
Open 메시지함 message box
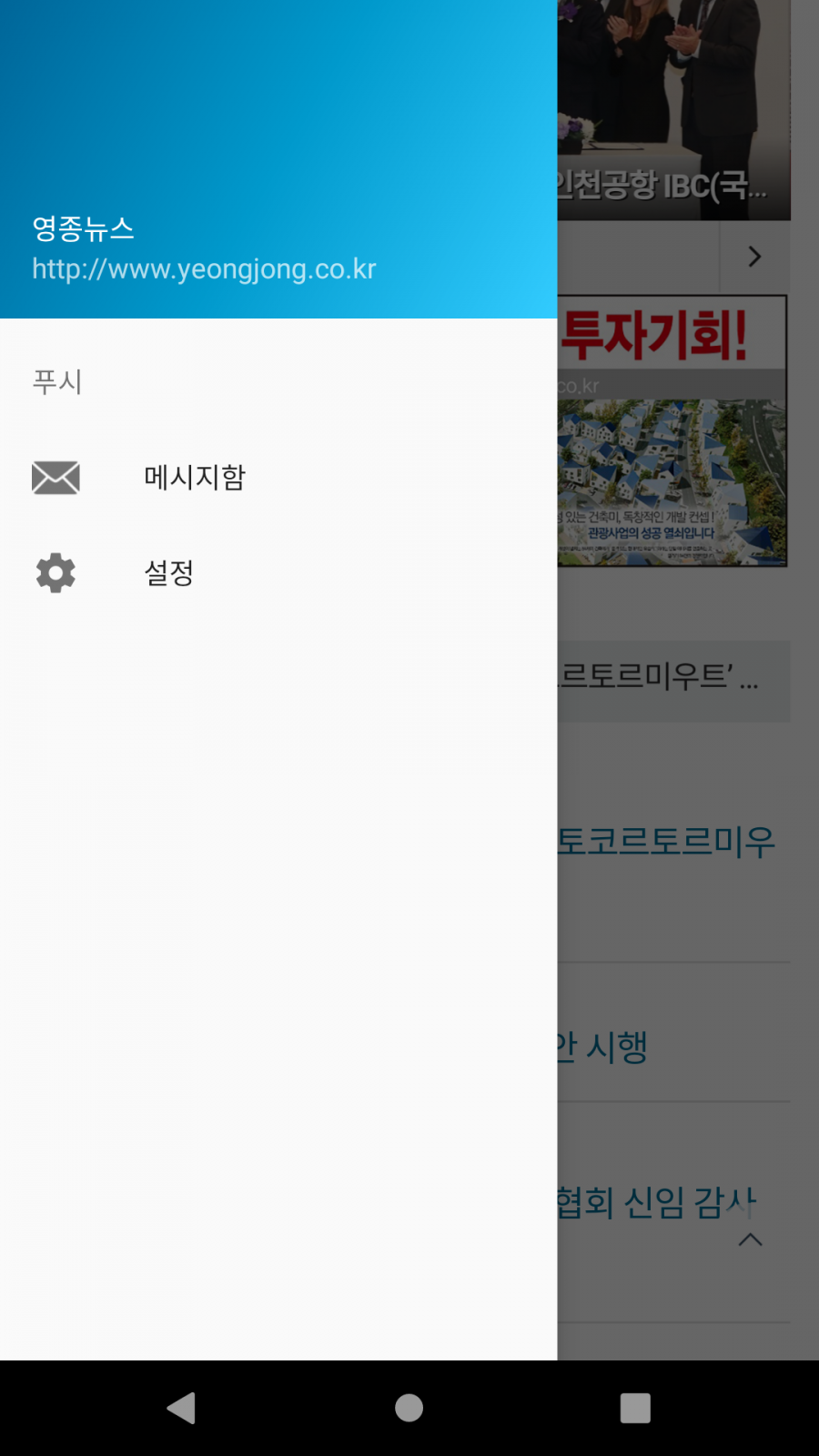point(278,477)
